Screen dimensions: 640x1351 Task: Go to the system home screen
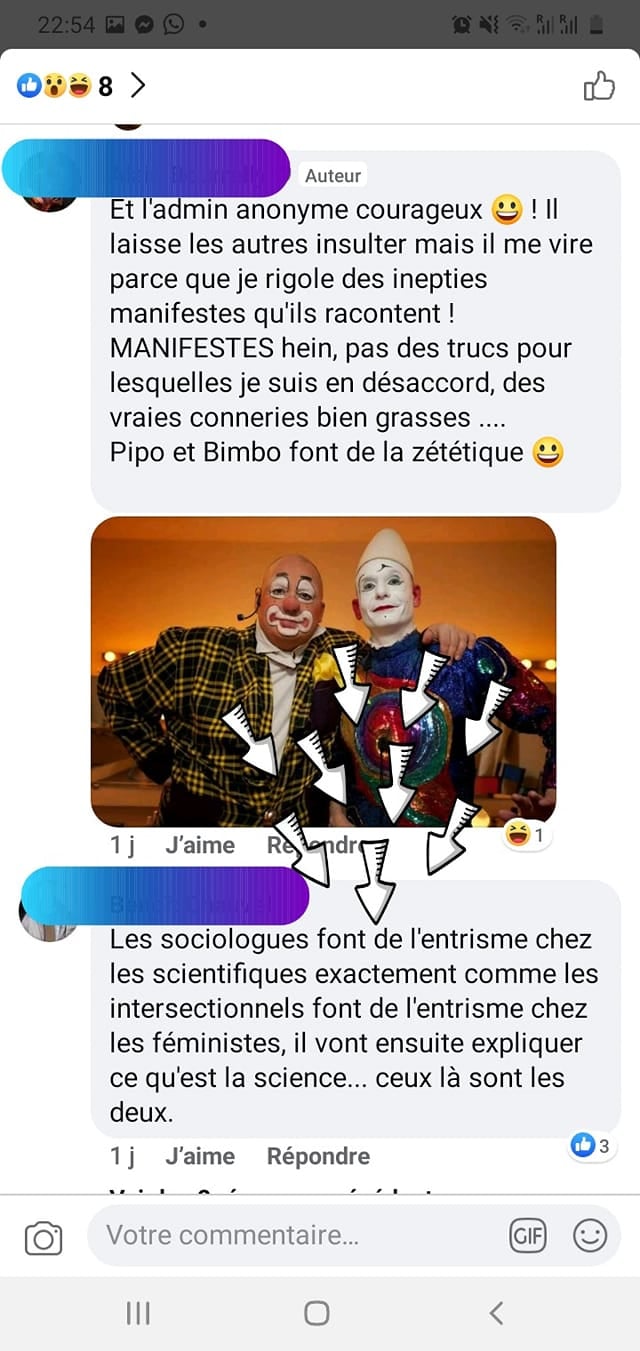click(317, 1313)
